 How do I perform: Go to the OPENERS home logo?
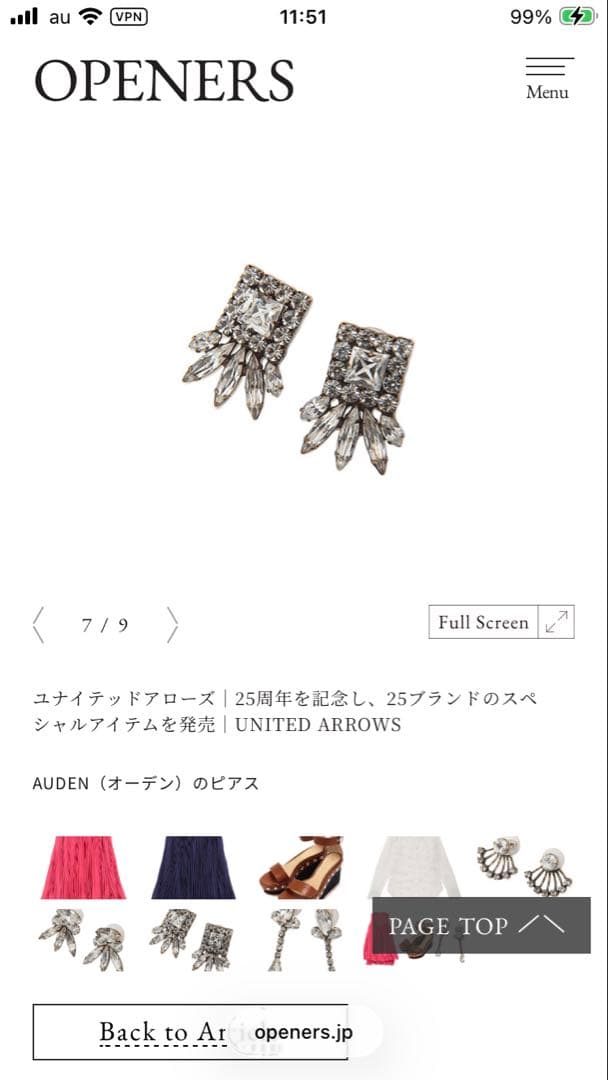pos(165,81)
